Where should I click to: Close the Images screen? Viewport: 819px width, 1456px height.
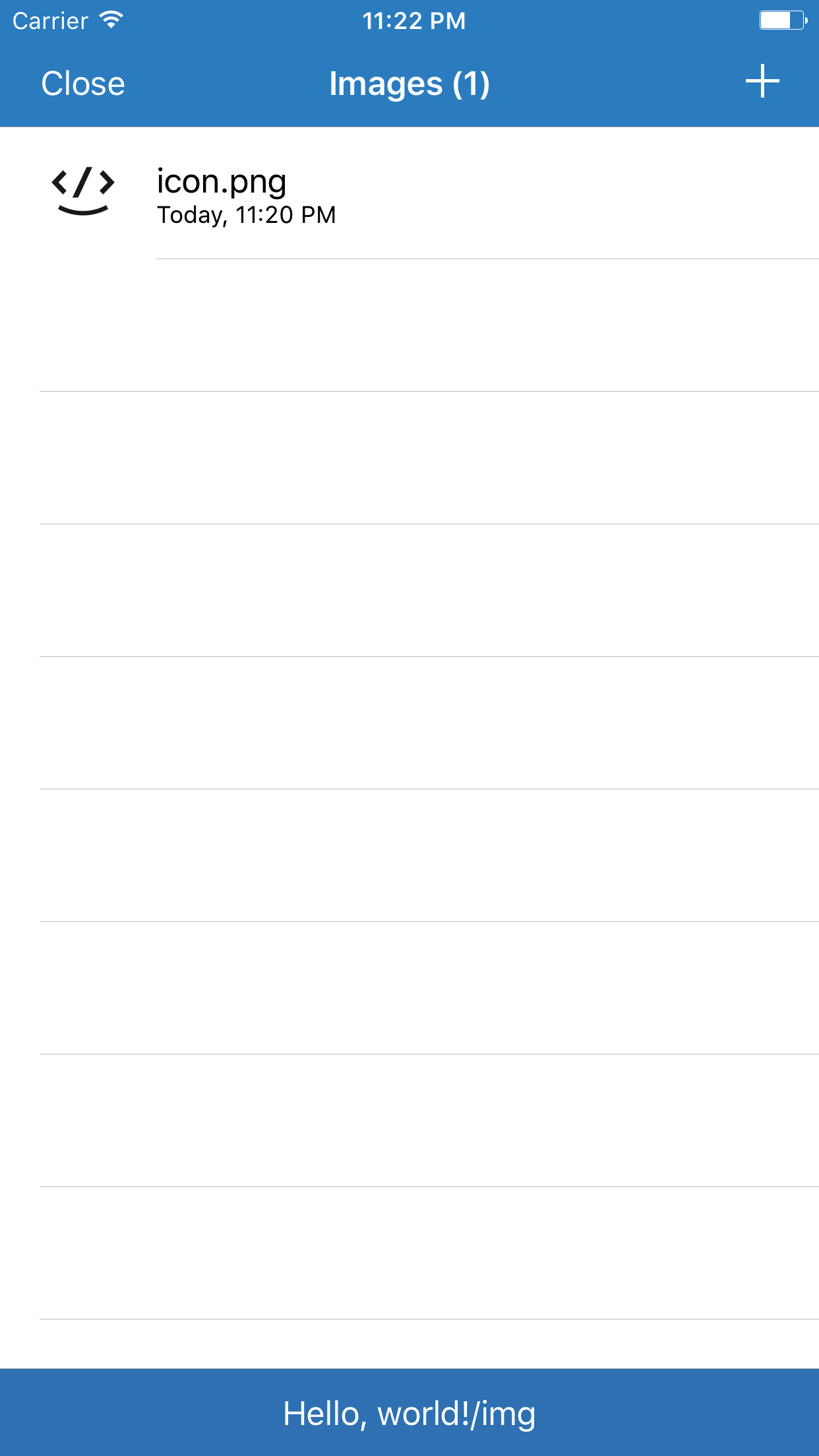[x=83, y=84]
